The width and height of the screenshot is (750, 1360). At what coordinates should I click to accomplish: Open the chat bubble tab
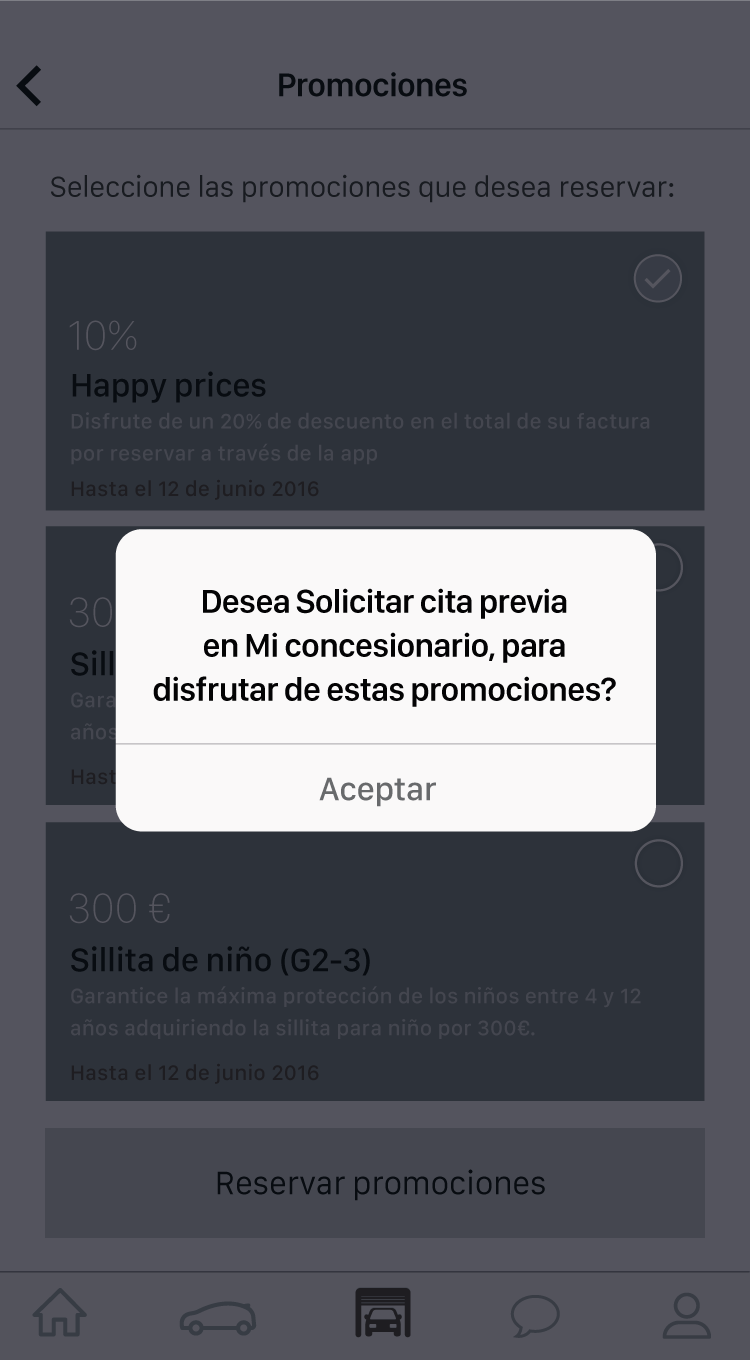535,1315
